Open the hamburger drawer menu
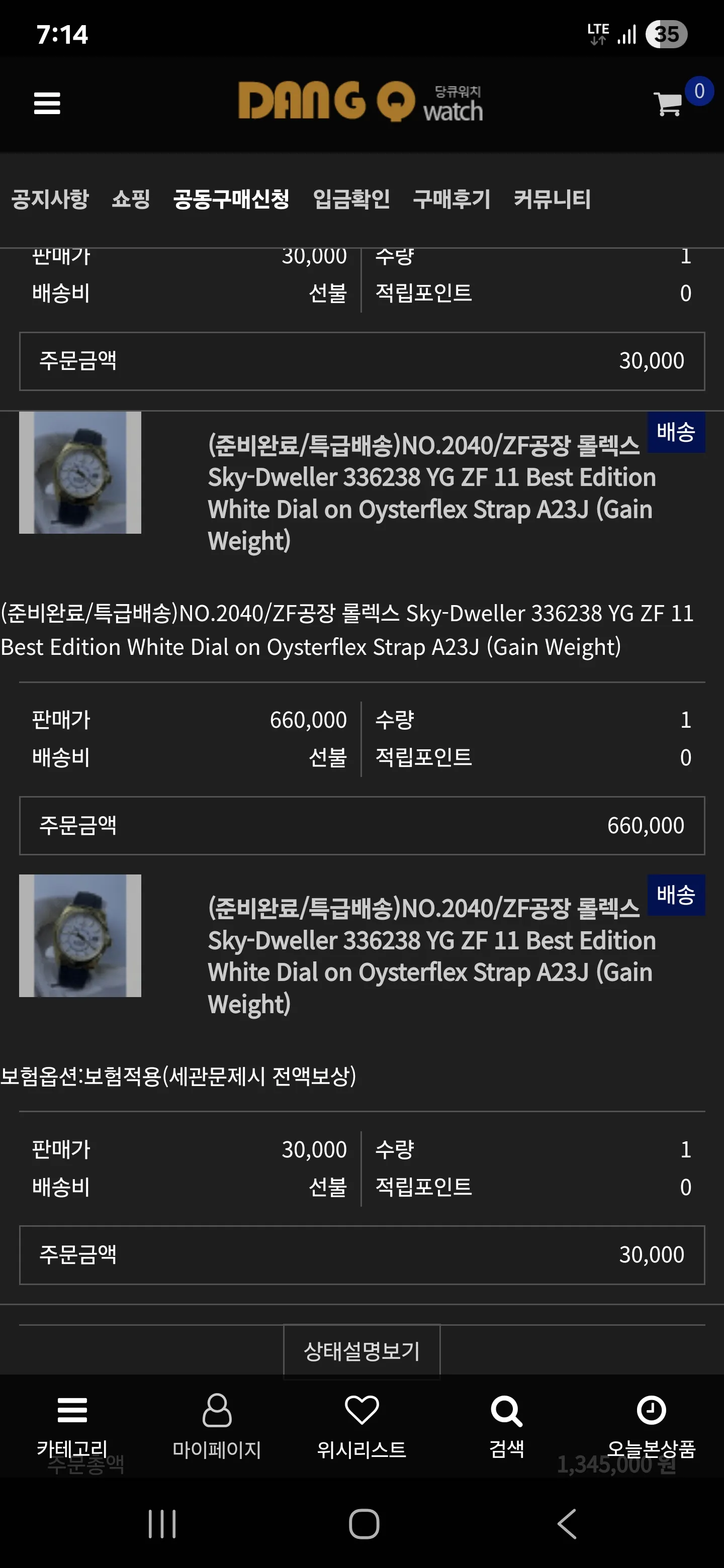 point(47,103)
